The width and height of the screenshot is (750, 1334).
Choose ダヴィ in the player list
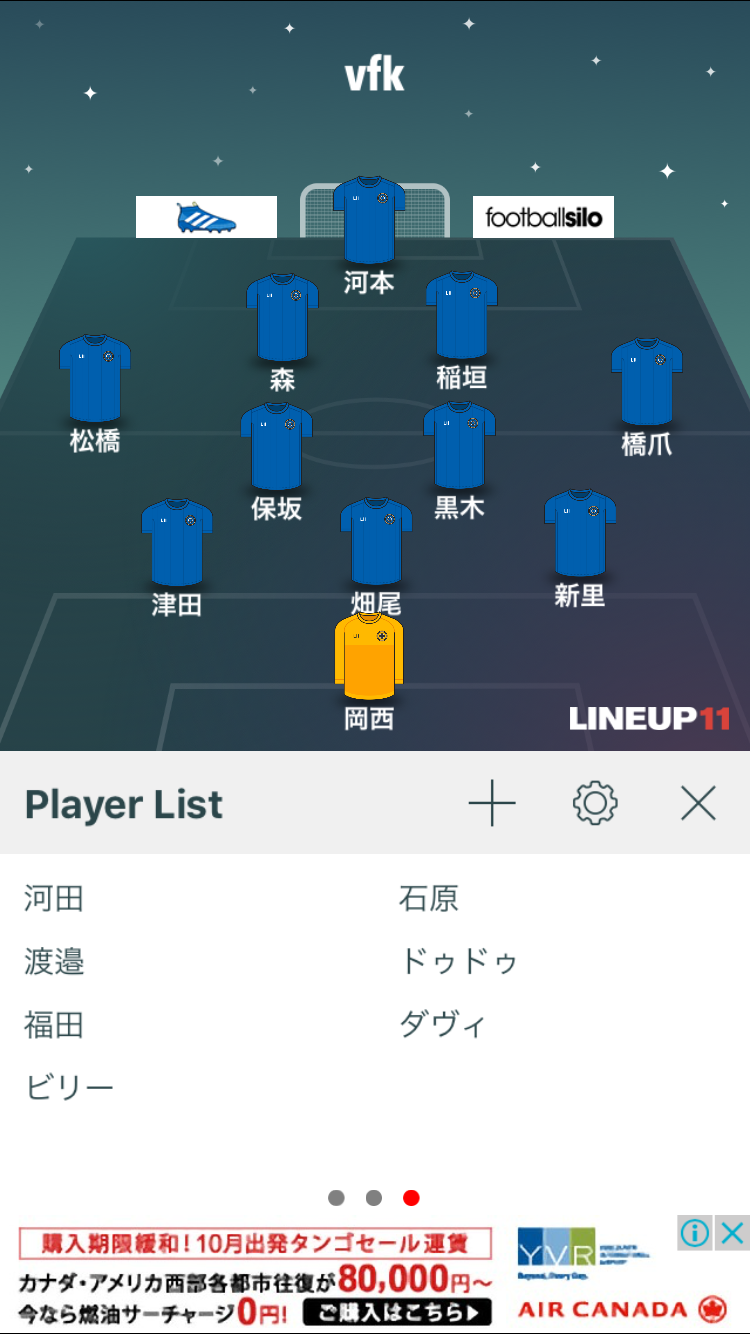[443, 1024]
